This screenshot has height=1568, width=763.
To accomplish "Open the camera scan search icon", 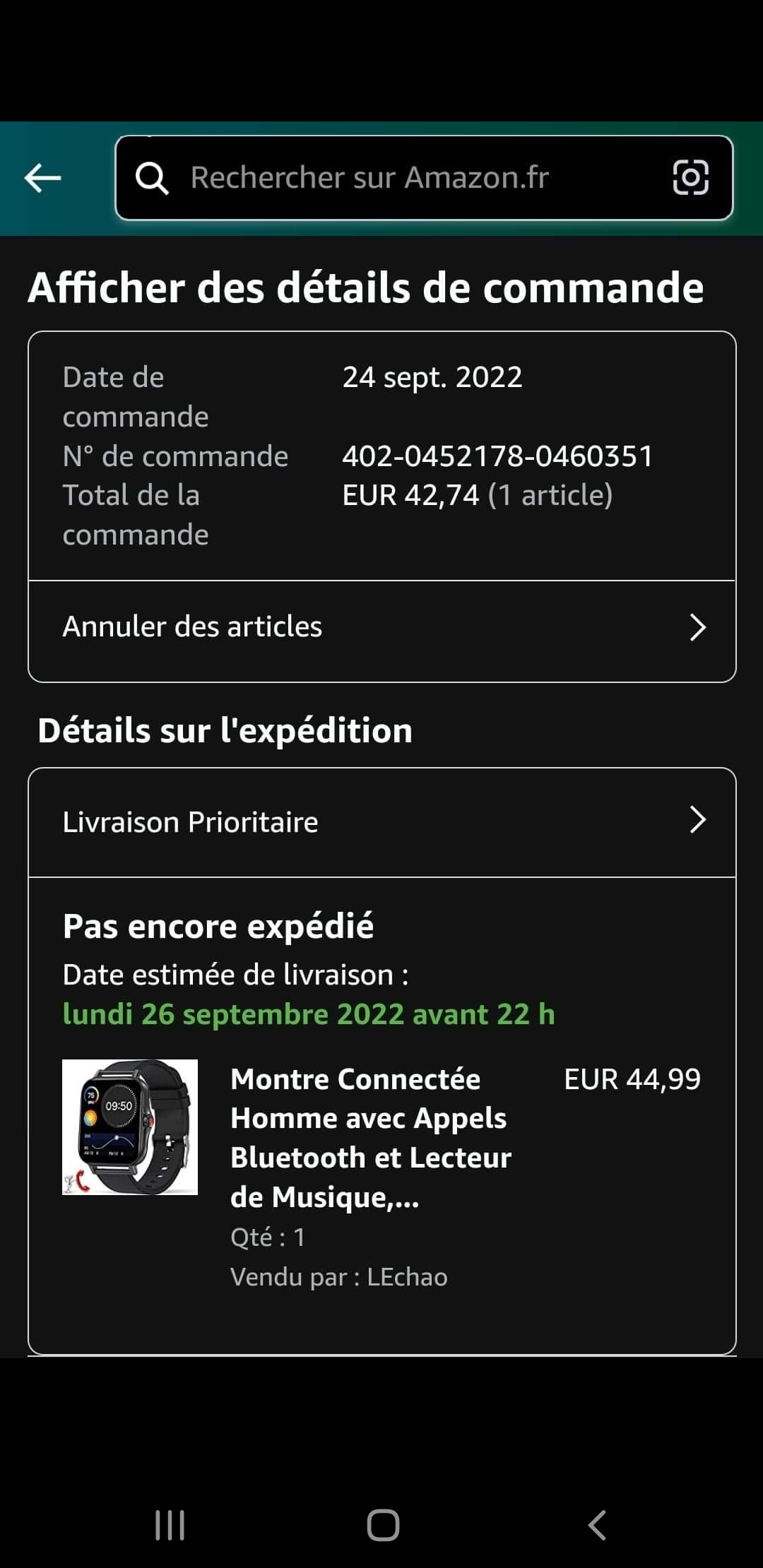I will (690, 177).
